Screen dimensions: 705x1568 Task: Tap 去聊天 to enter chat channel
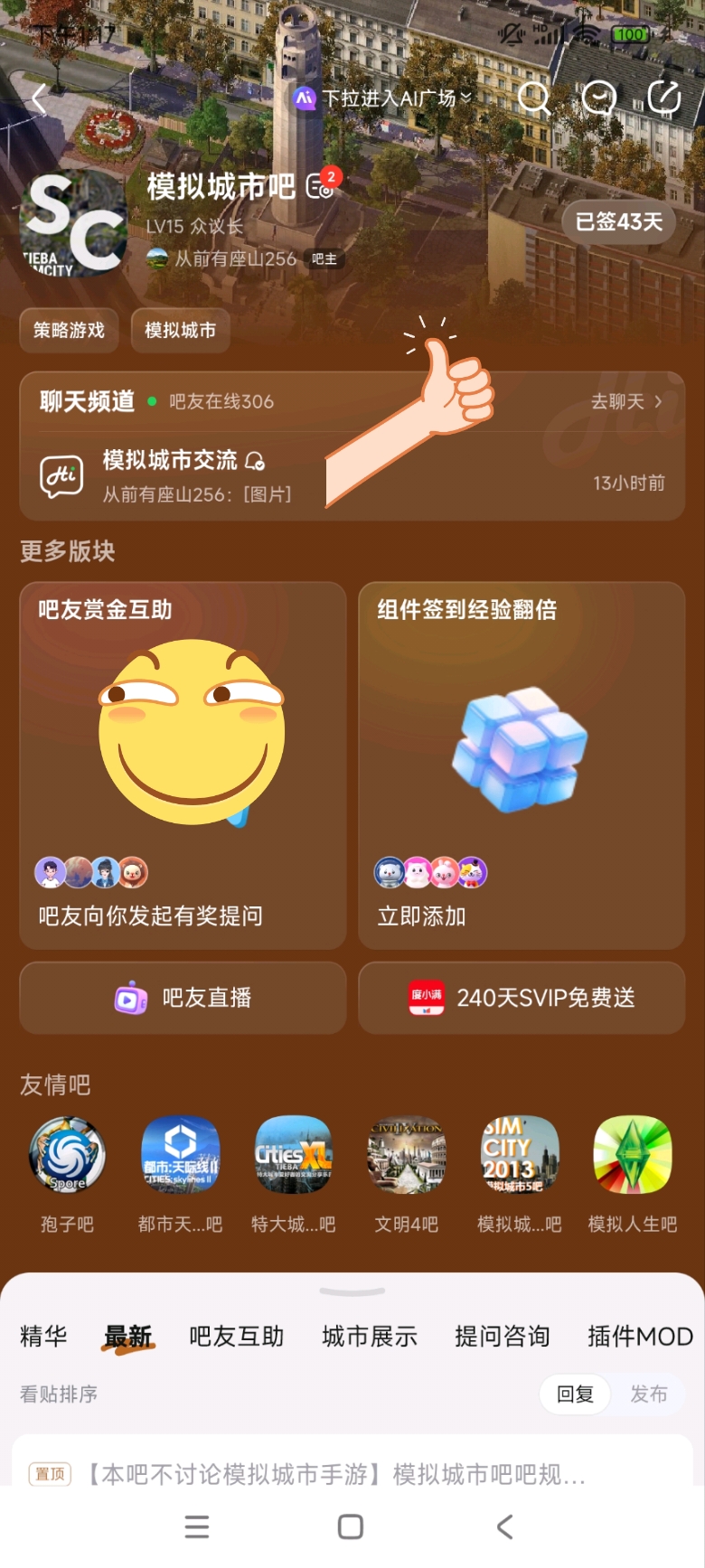(625, 401)
